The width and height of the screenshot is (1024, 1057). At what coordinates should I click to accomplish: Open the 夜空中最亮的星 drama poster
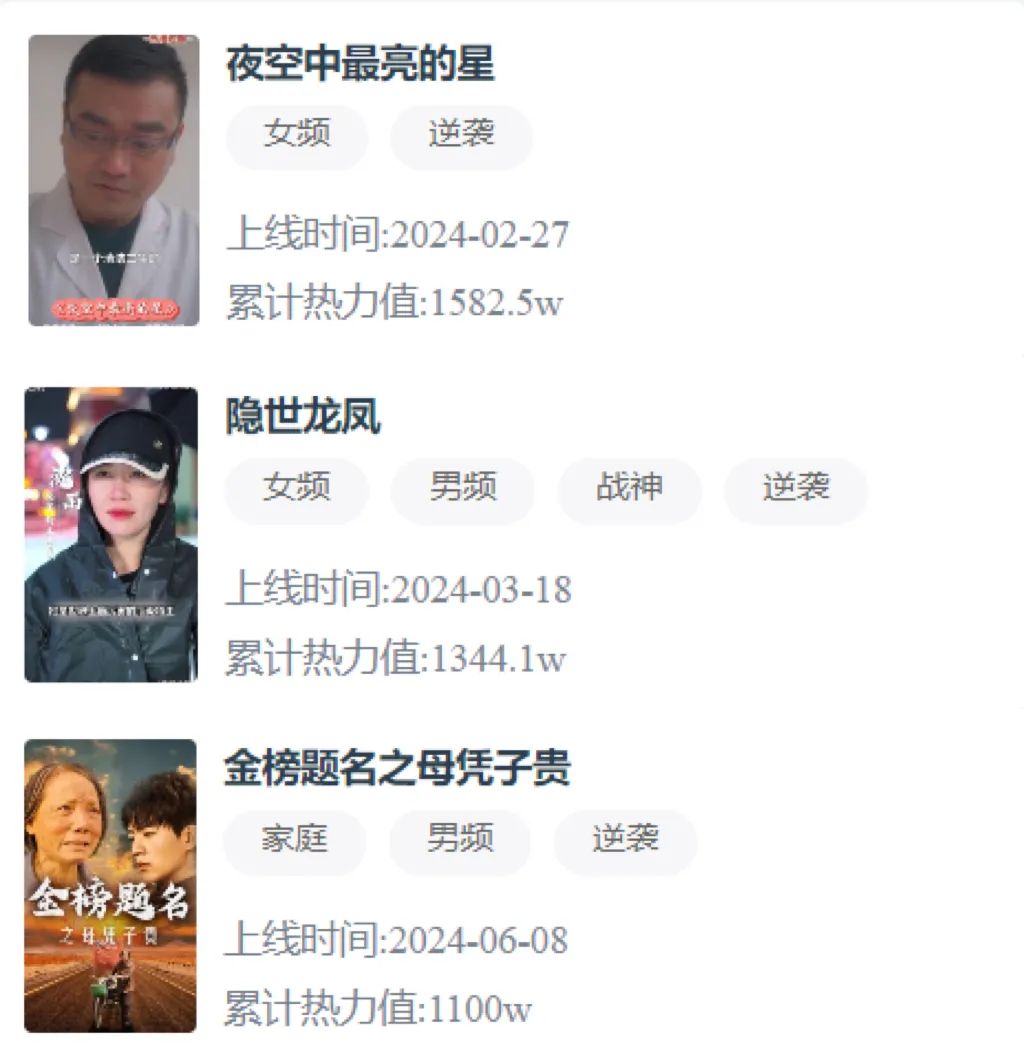[x=113, y=180]
